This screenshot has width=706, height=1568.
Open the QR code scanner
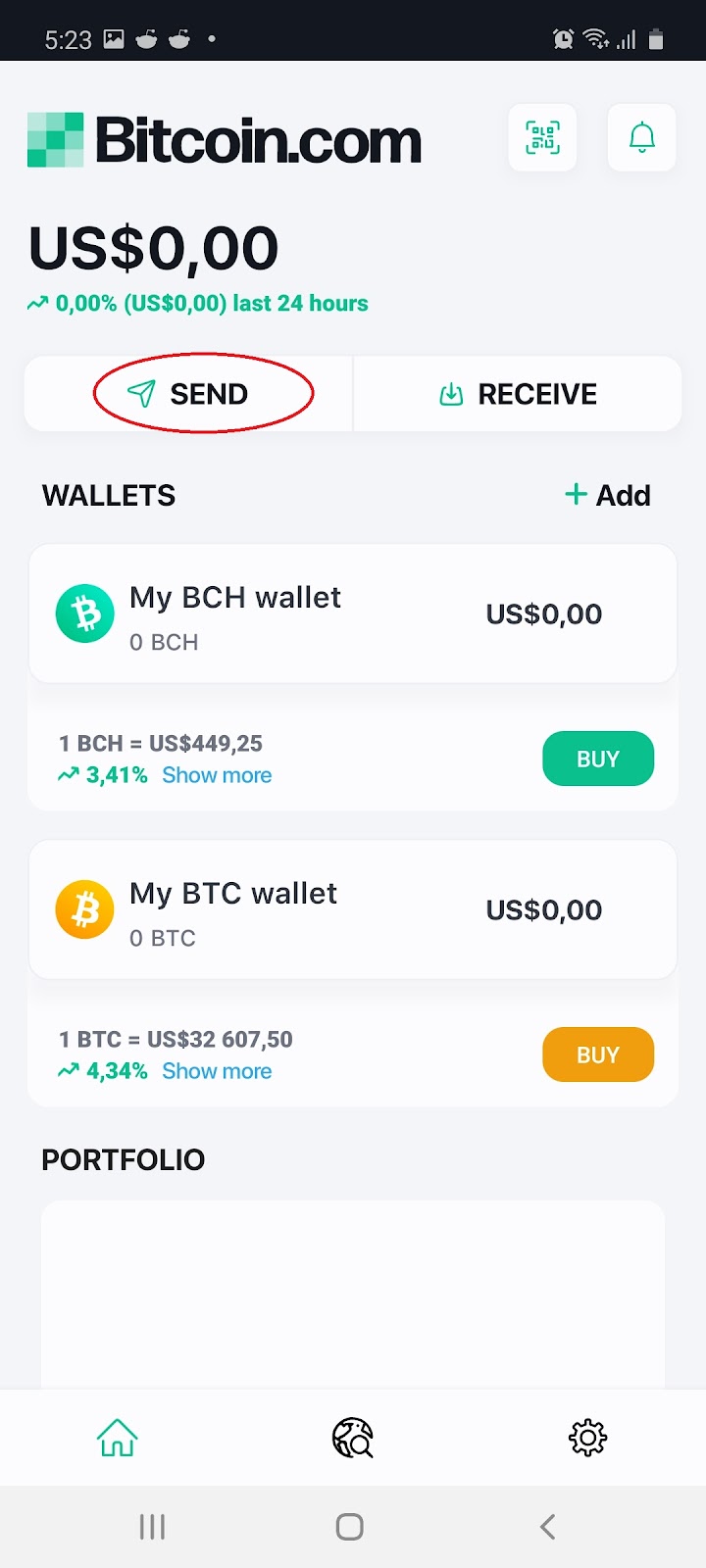pyautogui.click(x=542, y=138)
